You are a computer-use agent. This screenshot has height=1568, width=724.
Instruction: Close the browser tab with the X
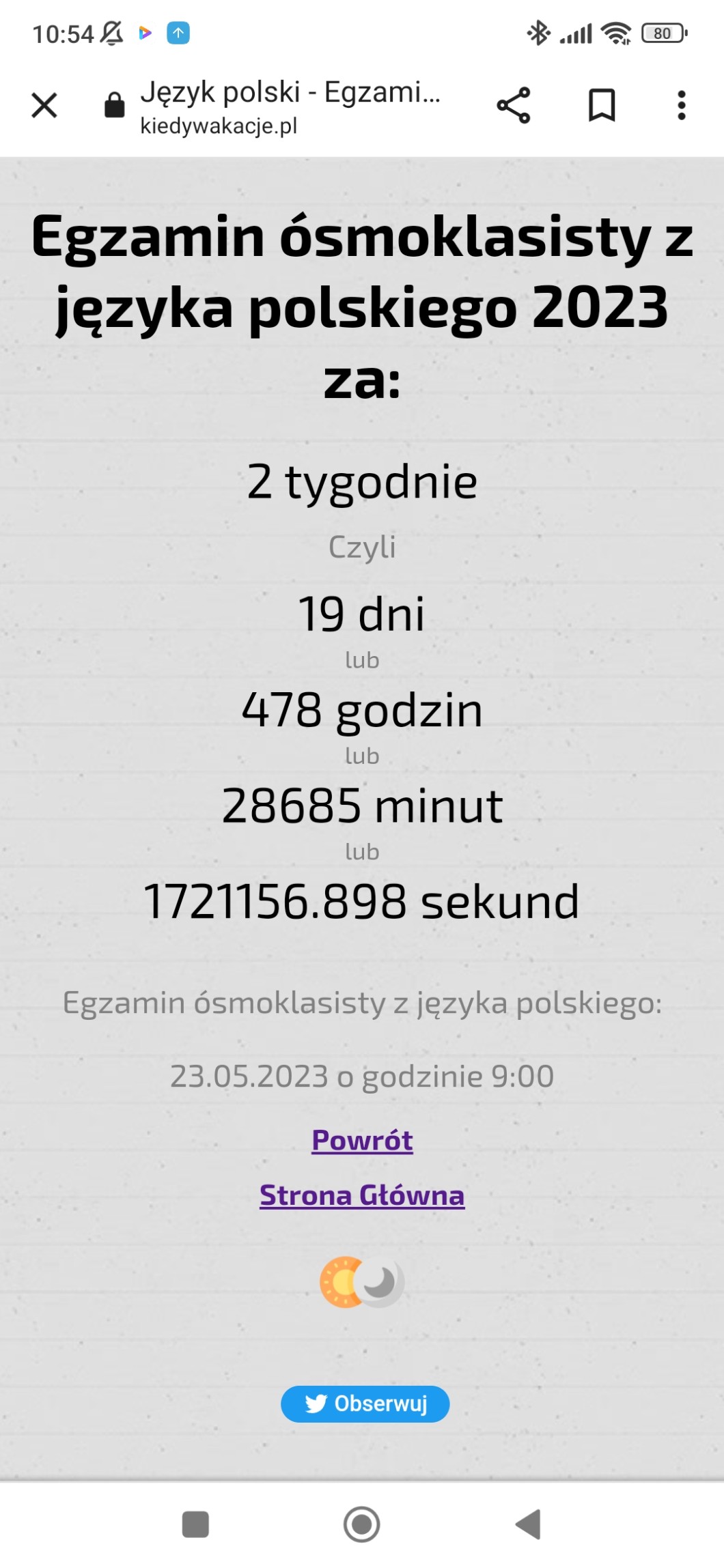tap(44, 105)
